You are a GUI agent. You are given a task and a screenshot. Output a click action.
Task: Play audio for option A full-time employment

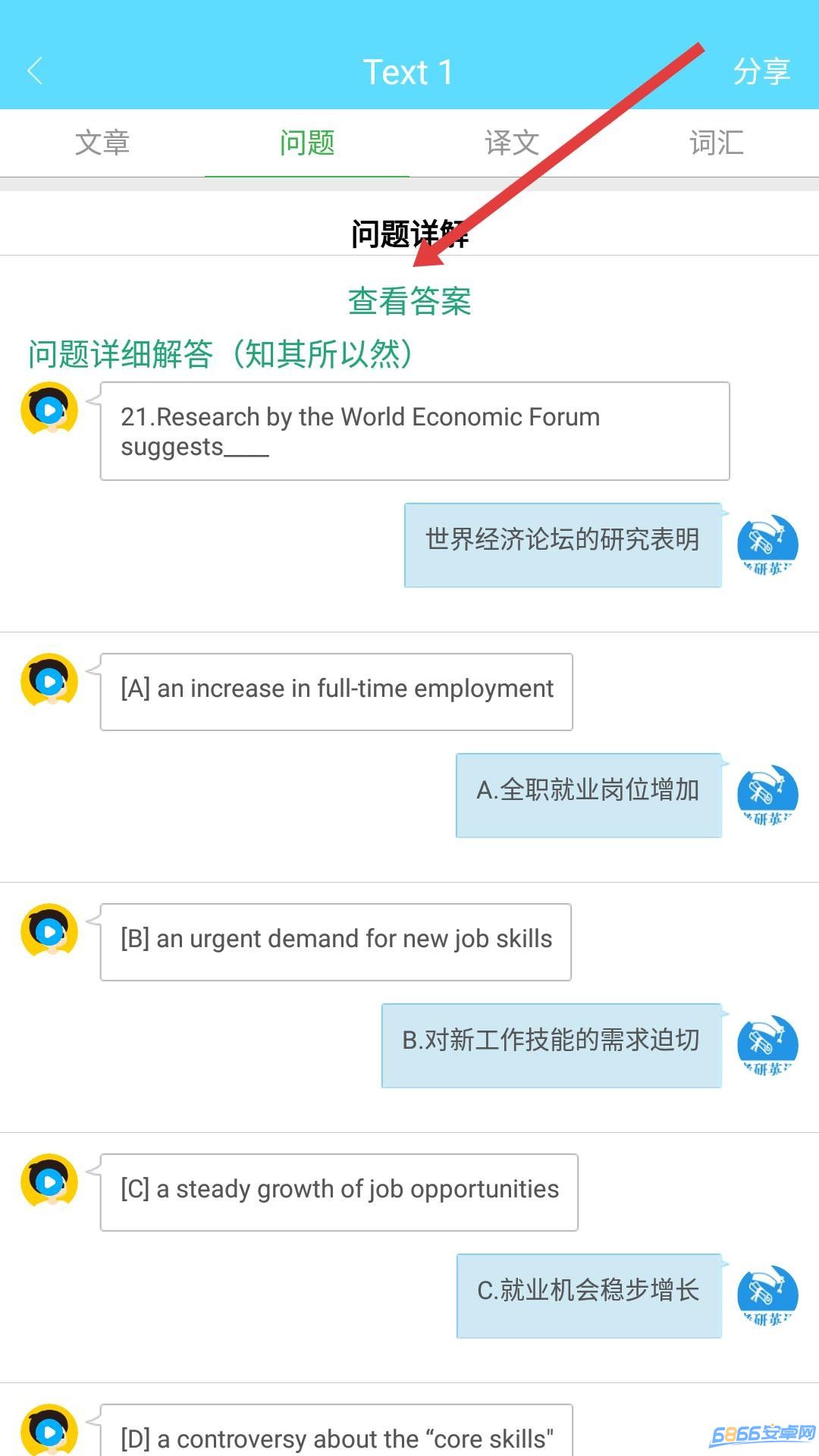point(50,681)
